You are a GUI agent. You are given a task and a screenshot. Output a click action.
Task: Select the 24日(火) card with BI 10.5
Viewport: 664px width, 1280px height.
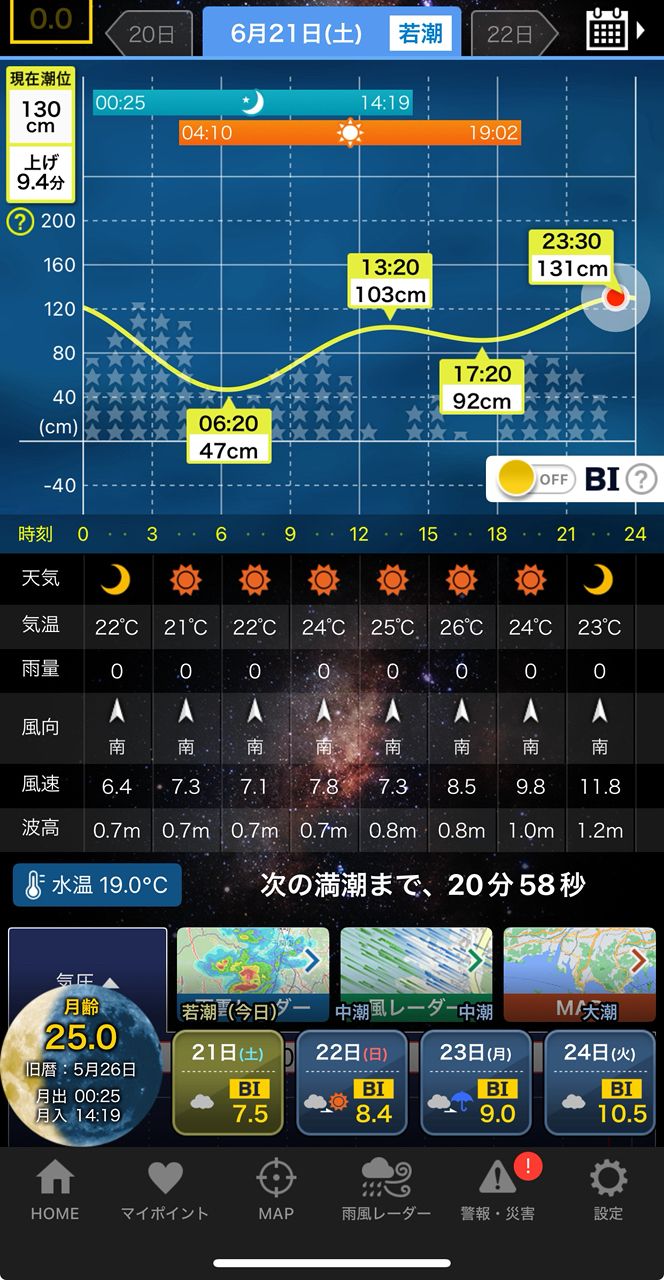pos(600,1083)
